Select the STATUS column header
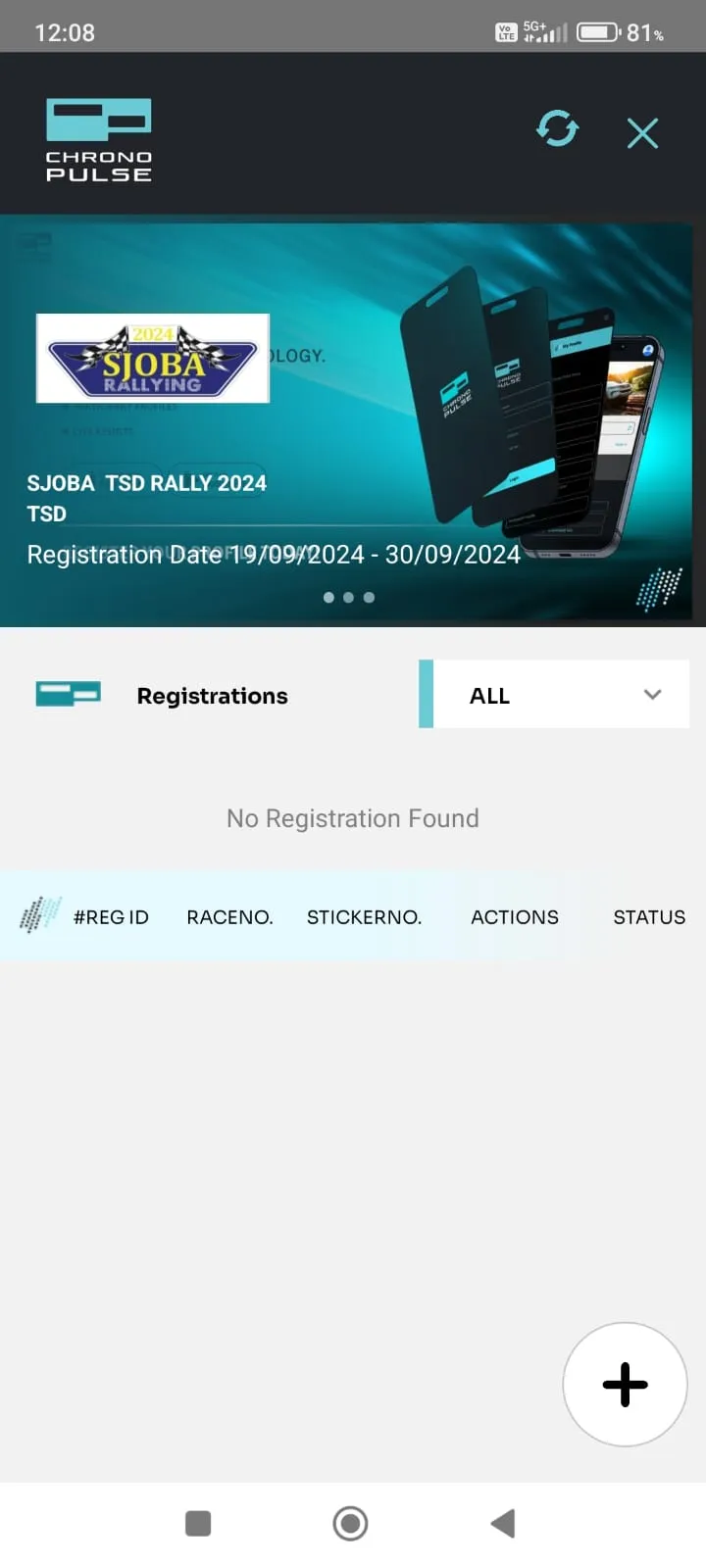The width and height of the screenshot is (706, 1568). (649, 916)
